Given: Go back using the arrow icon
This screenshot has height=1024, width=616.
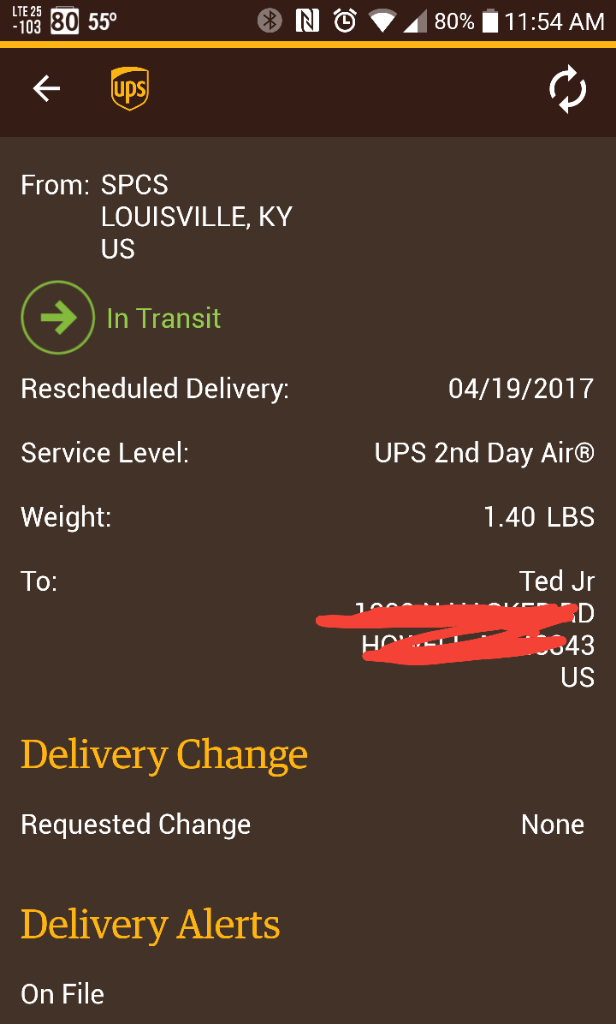Looking at the screenshot, I should click(47, 89).
